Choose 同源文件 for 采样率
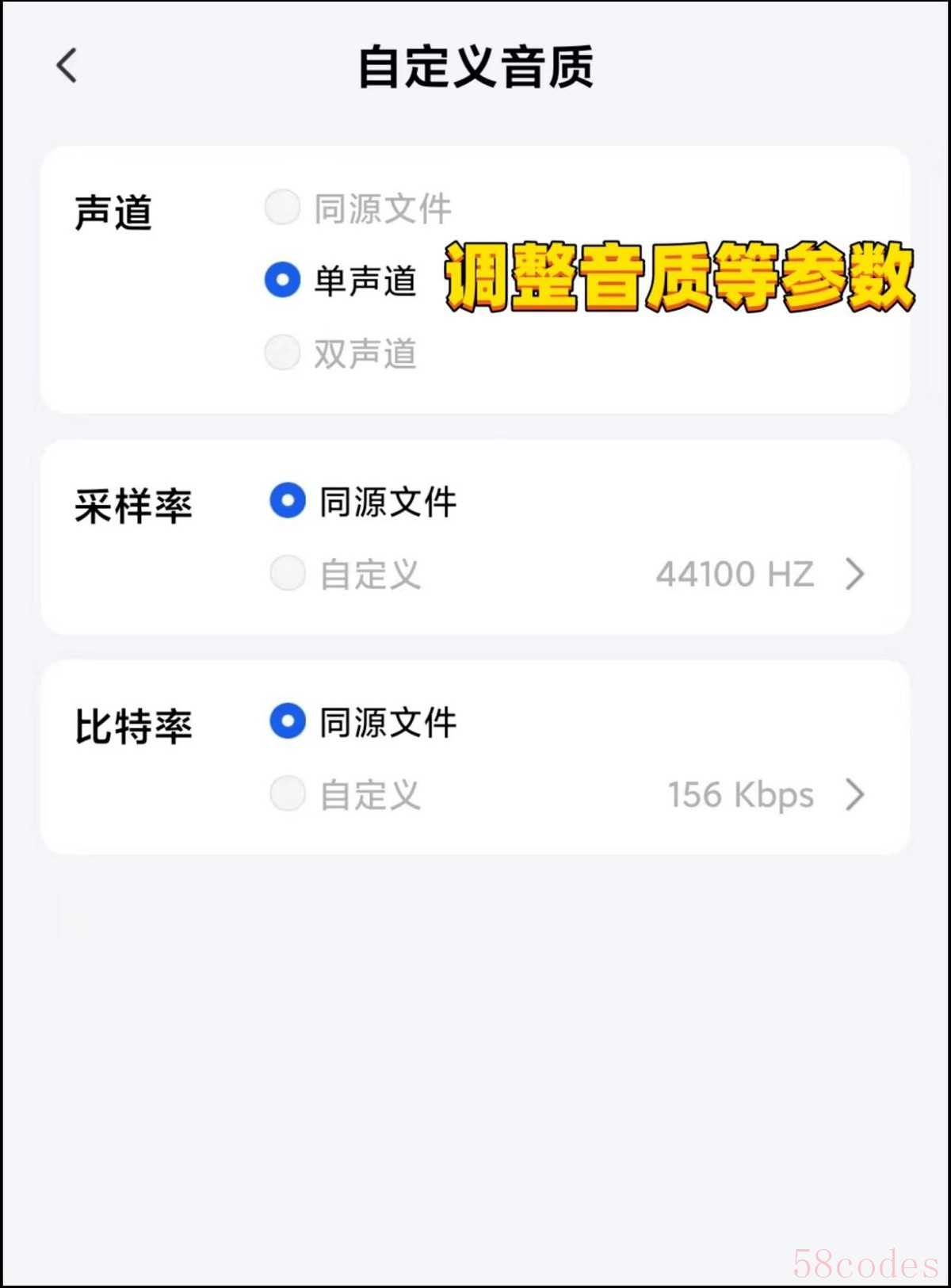 (288, 501)
